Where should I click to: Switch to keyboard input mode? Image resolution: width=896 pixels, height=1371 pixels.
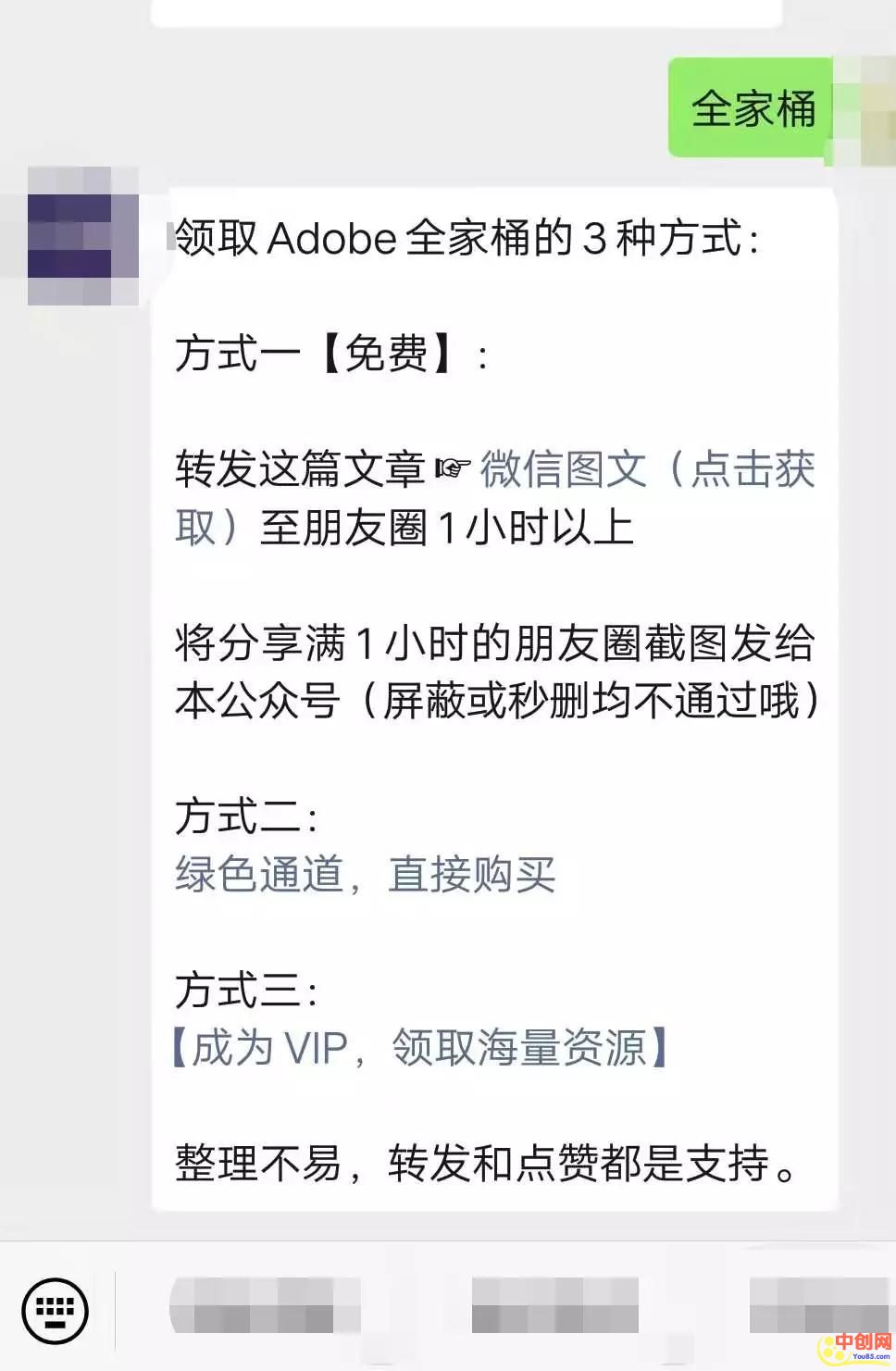(55, 1310)
